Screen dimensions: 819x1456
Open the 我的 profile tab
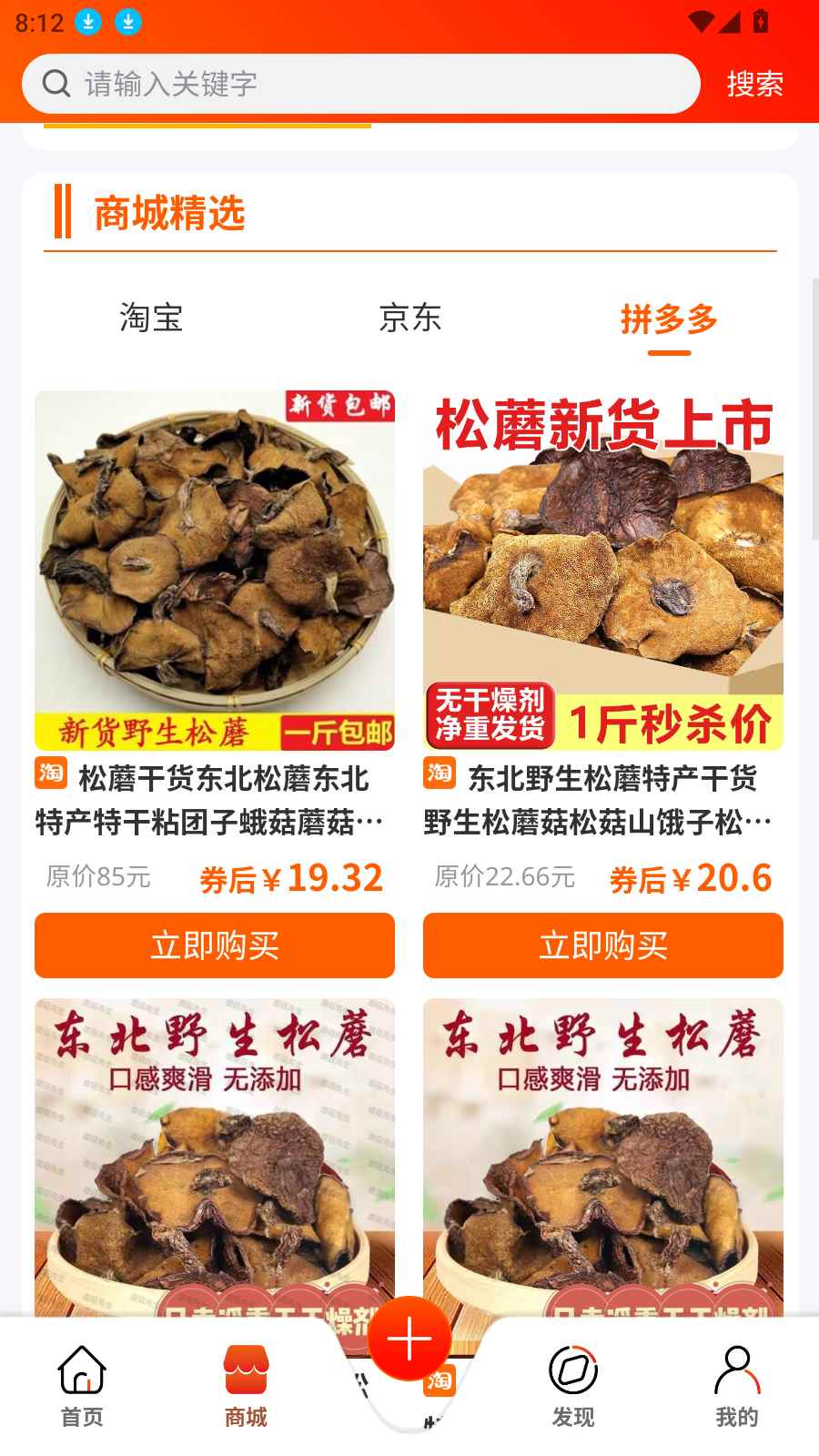coord(737,1386)
